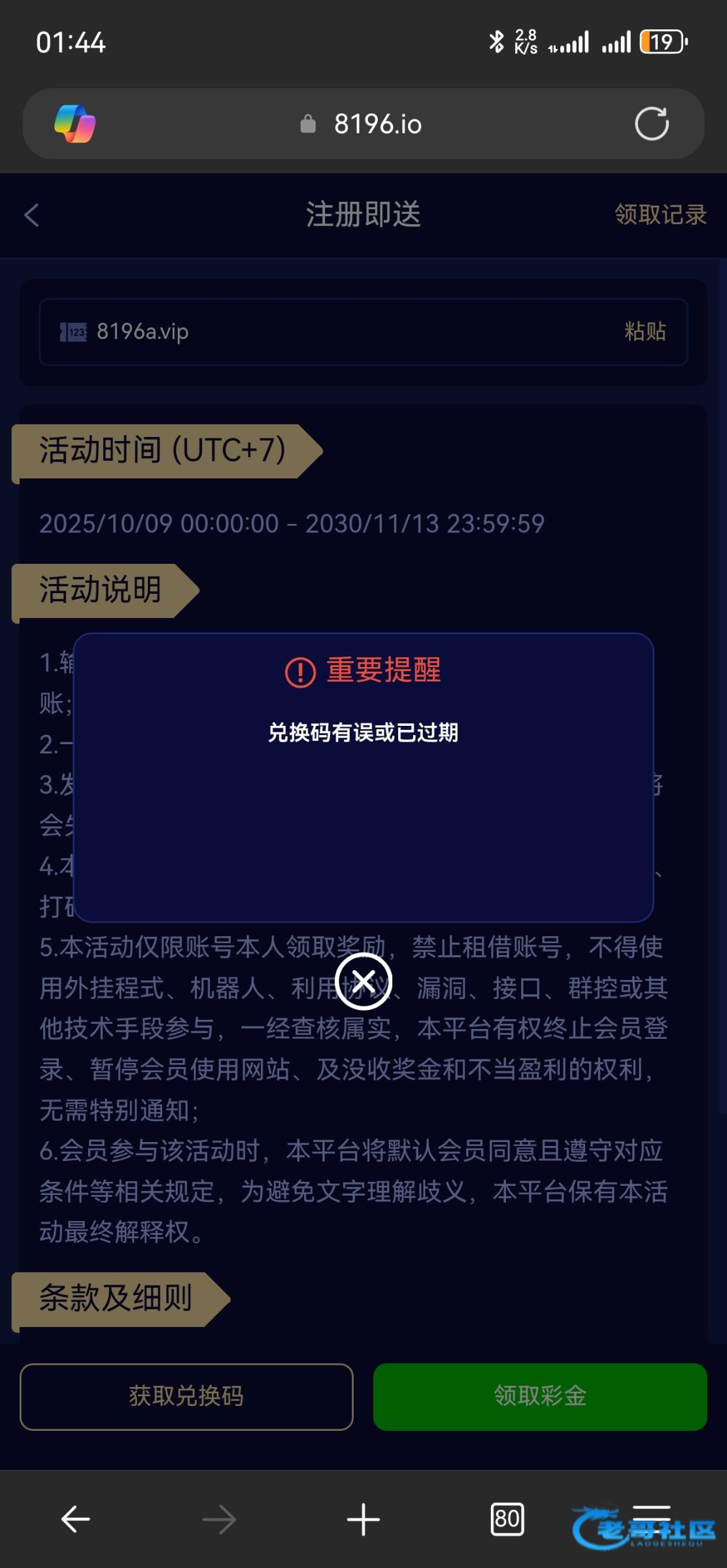This screenshot has width=727, height=1568.
Task: Tap the 粘贴 paste button
Action: [x=645, y=331]
